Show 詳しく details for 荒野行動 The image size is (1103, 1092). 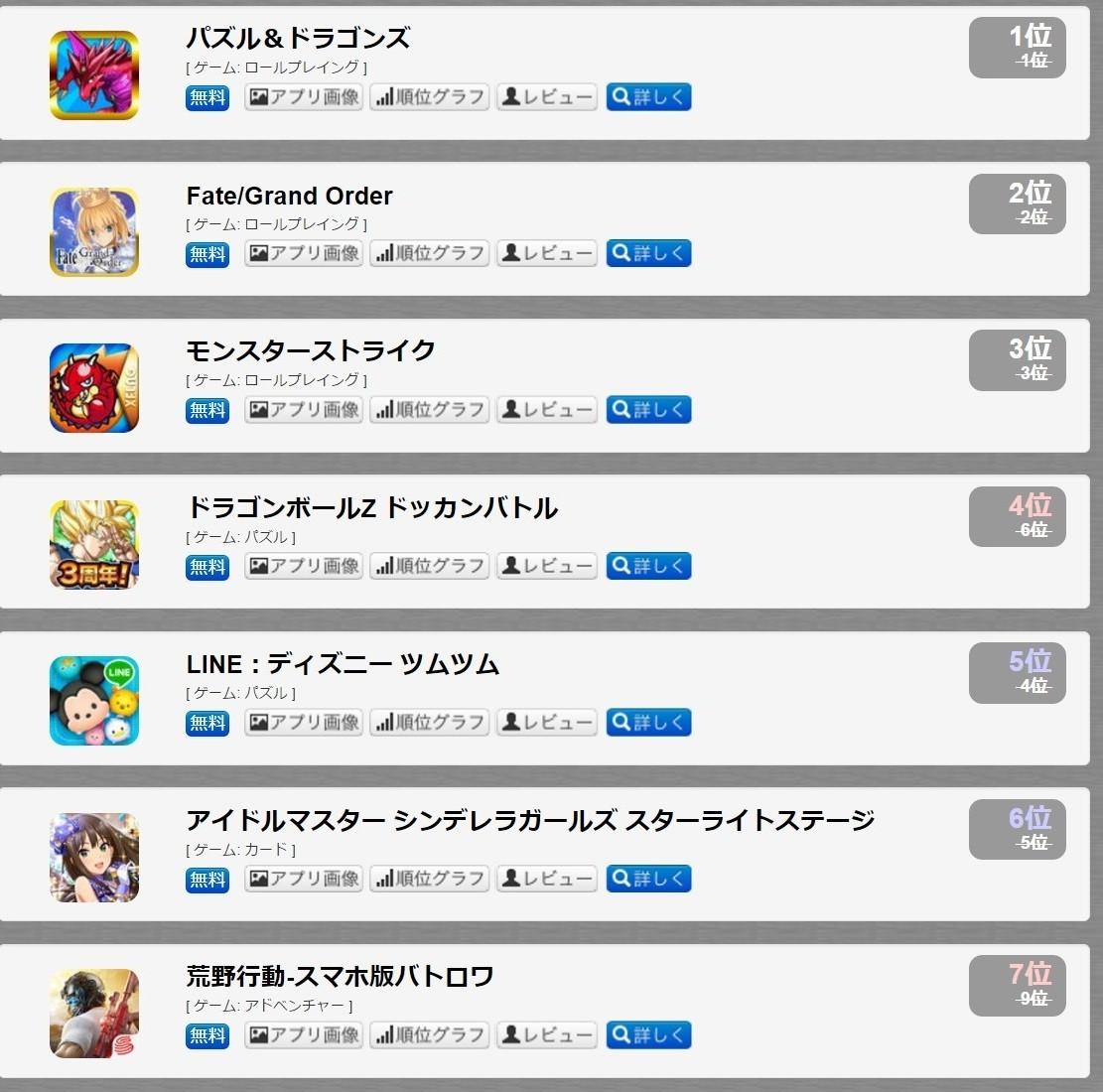[648, 1034]
